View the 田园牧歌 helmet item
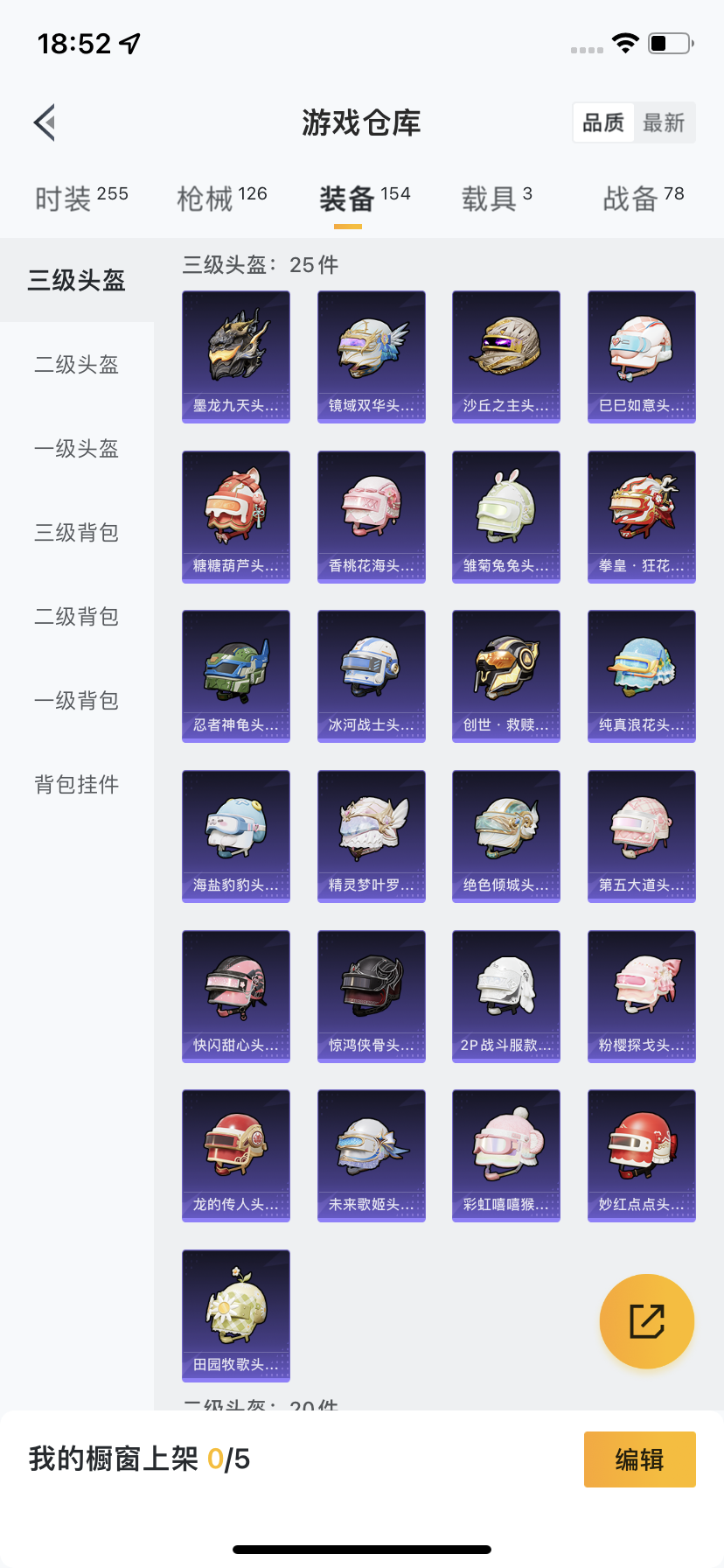This screenshot has height=1568, width=724. [236, 1316]
